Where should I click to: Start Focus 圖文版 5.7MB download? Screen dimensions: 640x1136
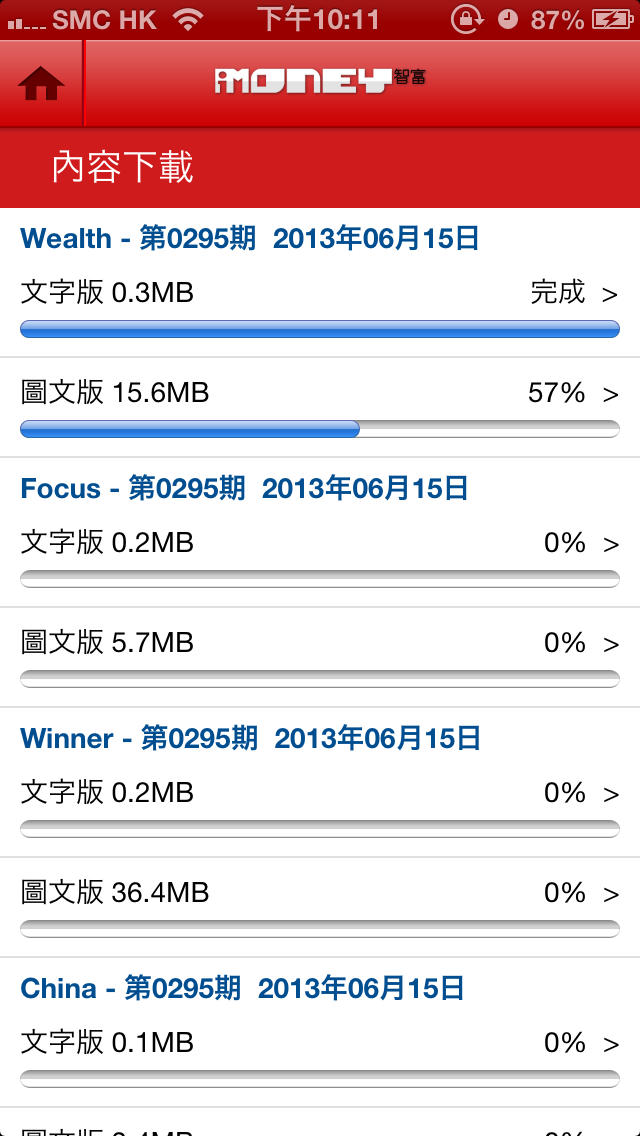coord(320,658)
